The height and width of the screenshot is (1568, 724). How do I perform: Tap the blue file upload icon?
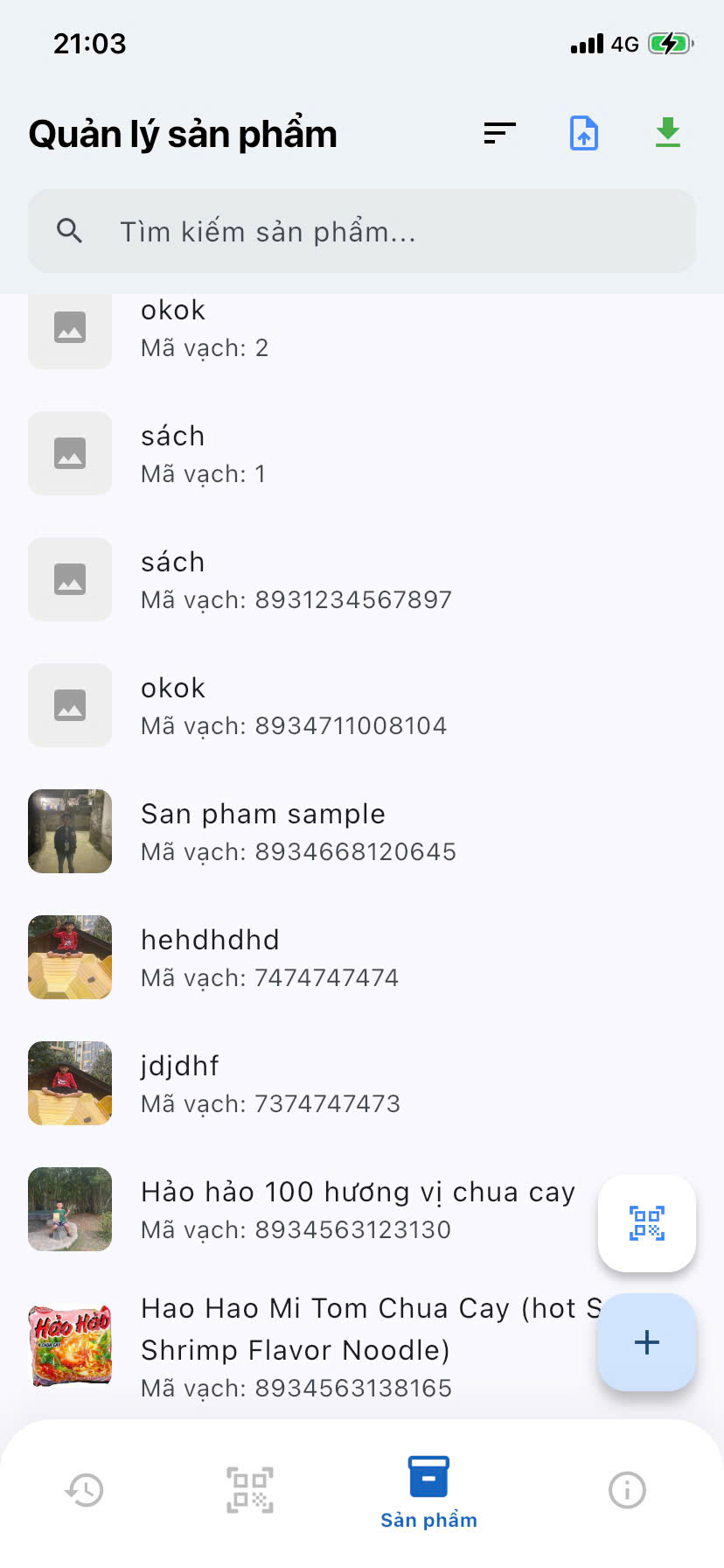pos(583,133)
